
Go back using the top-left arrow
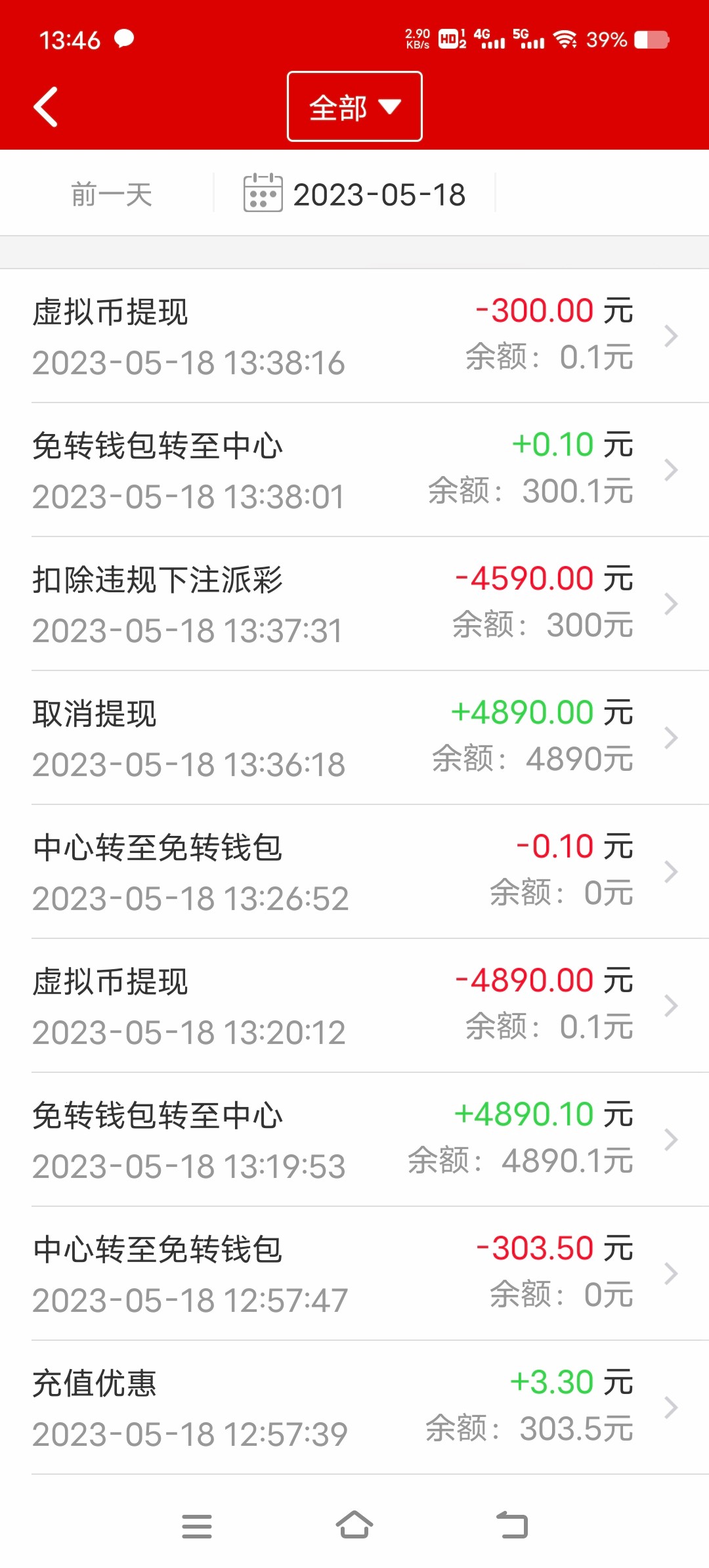(x=46, y=106)
